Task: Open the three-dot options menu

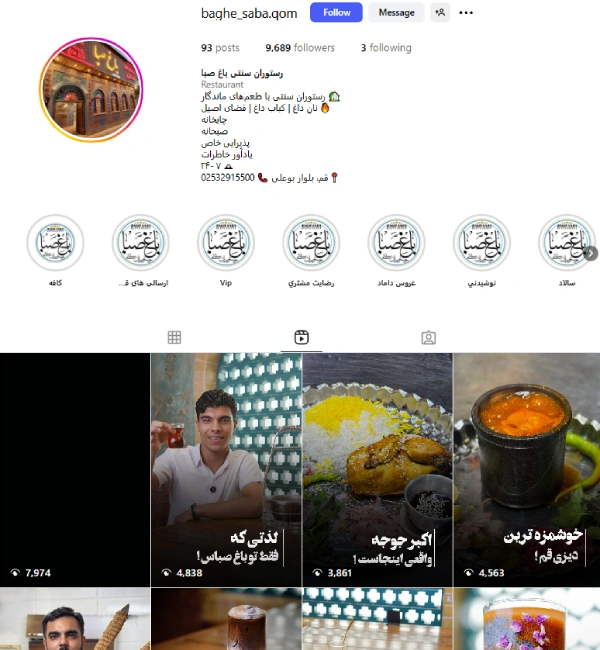Action: pyautogui.click(x=466, y=13)
